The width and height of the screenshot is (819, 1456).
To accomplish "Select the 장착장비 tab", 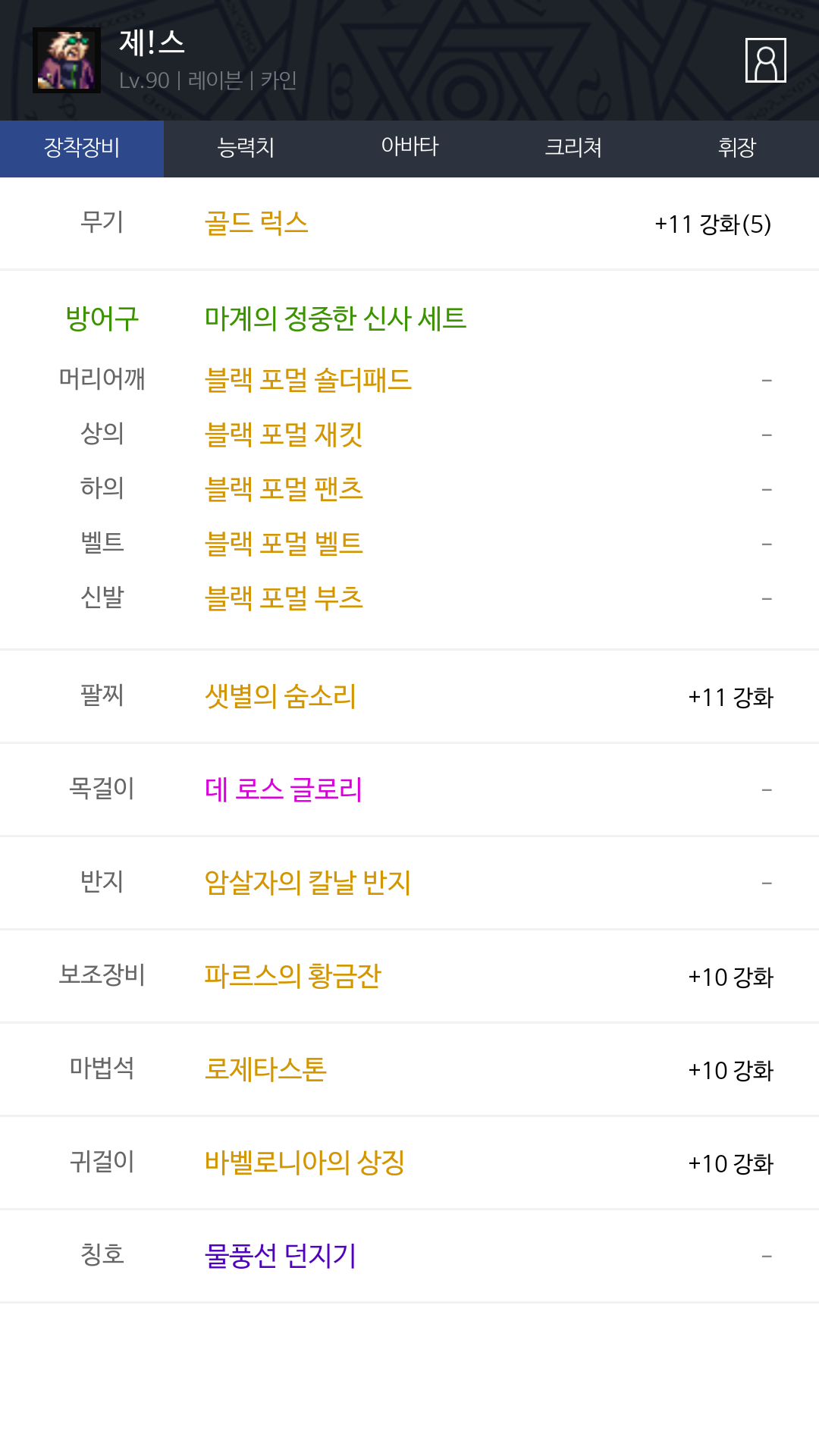I will 82,149.
